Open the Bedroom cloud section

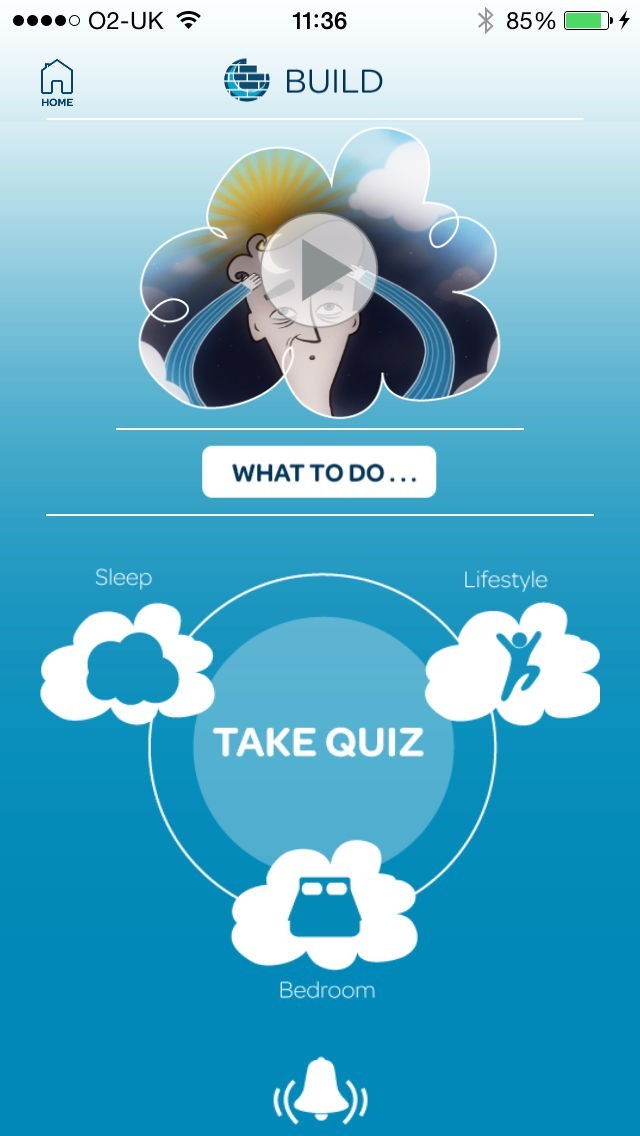click(x=324, y=904)
